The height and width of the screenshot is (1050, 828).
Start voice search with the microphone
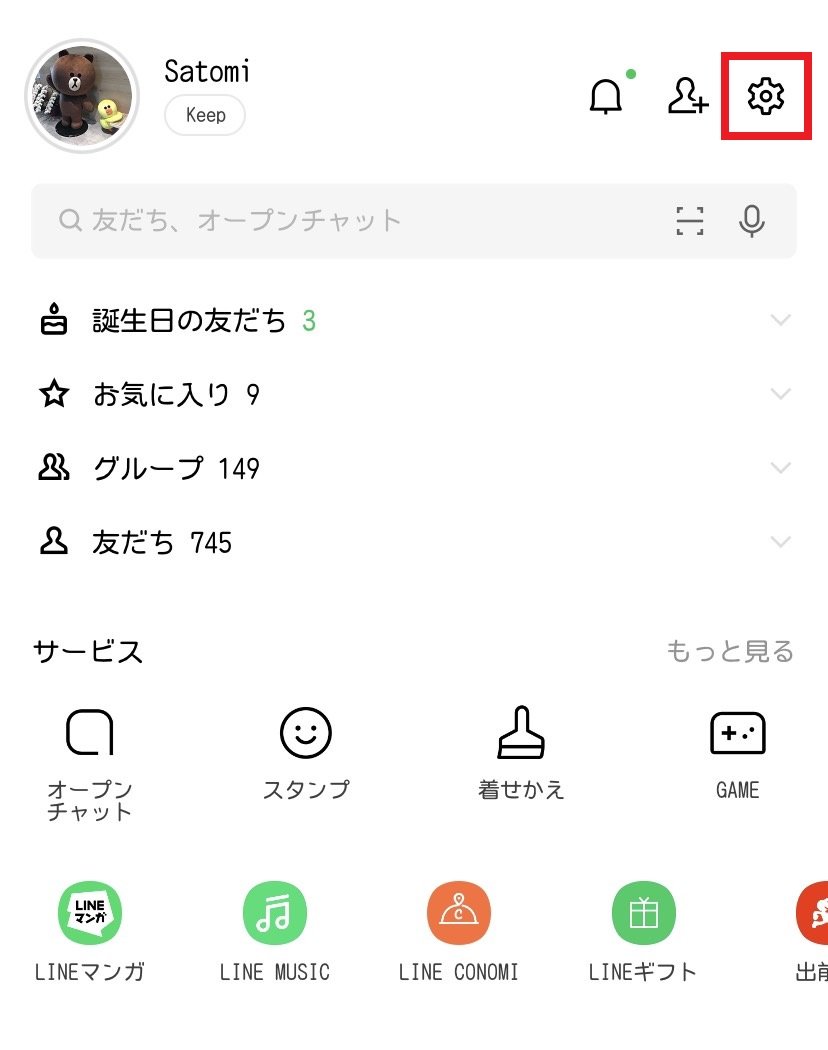(x=752, y=220)
